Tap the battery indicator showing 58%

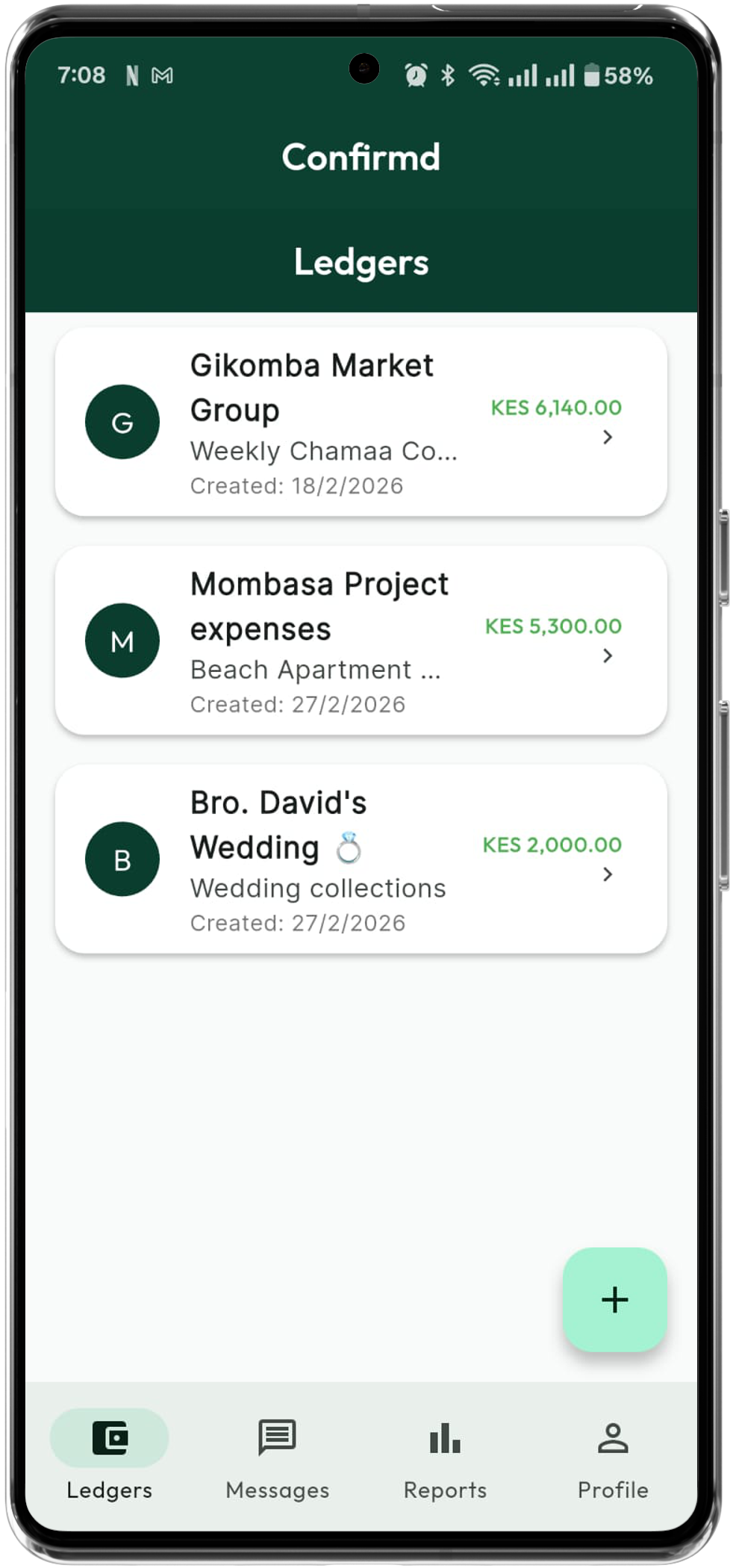pyautogui.click(x=612, y=75)
